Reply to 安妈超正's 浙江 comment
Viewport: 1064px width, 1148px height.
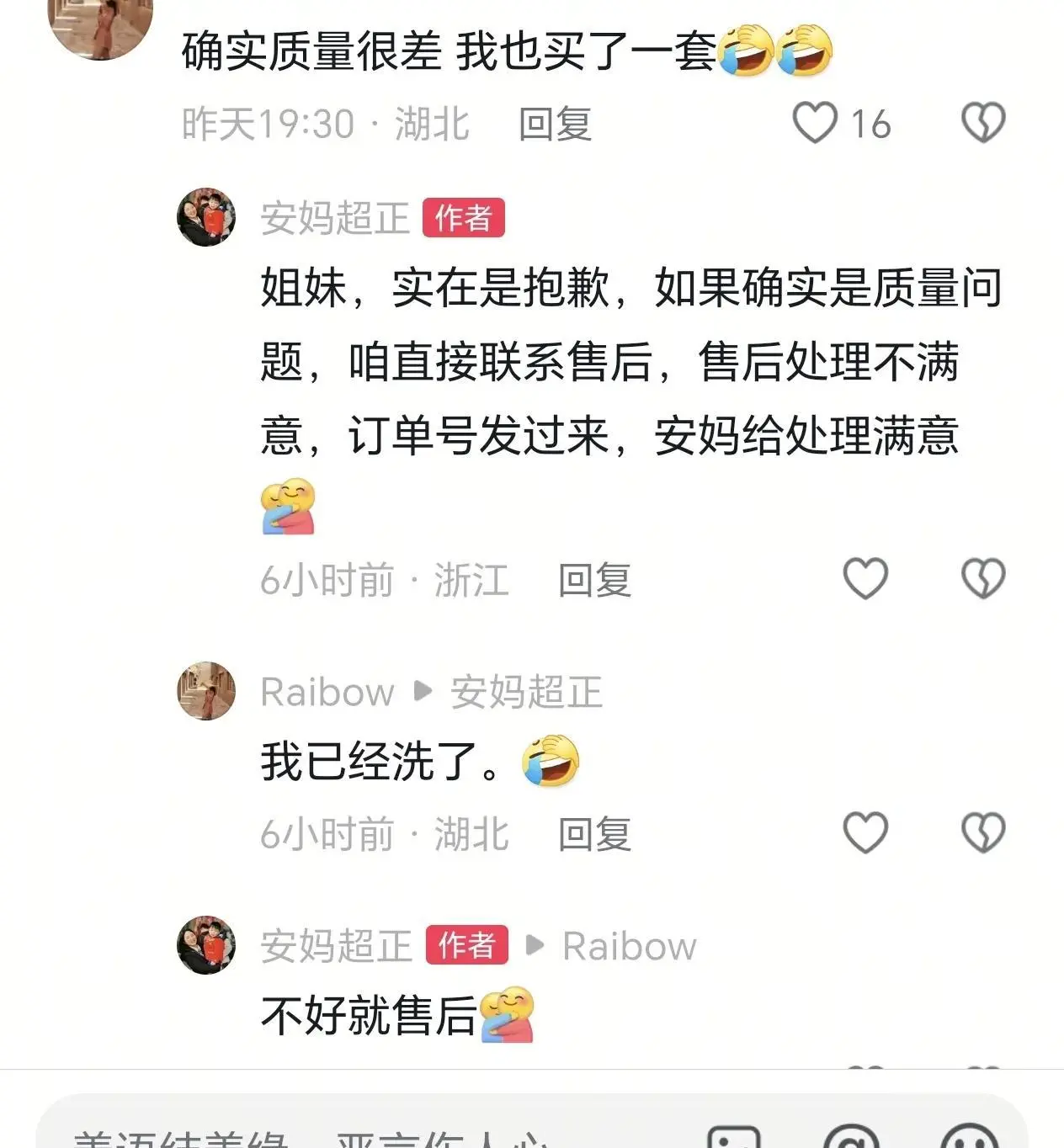[594, 581]
